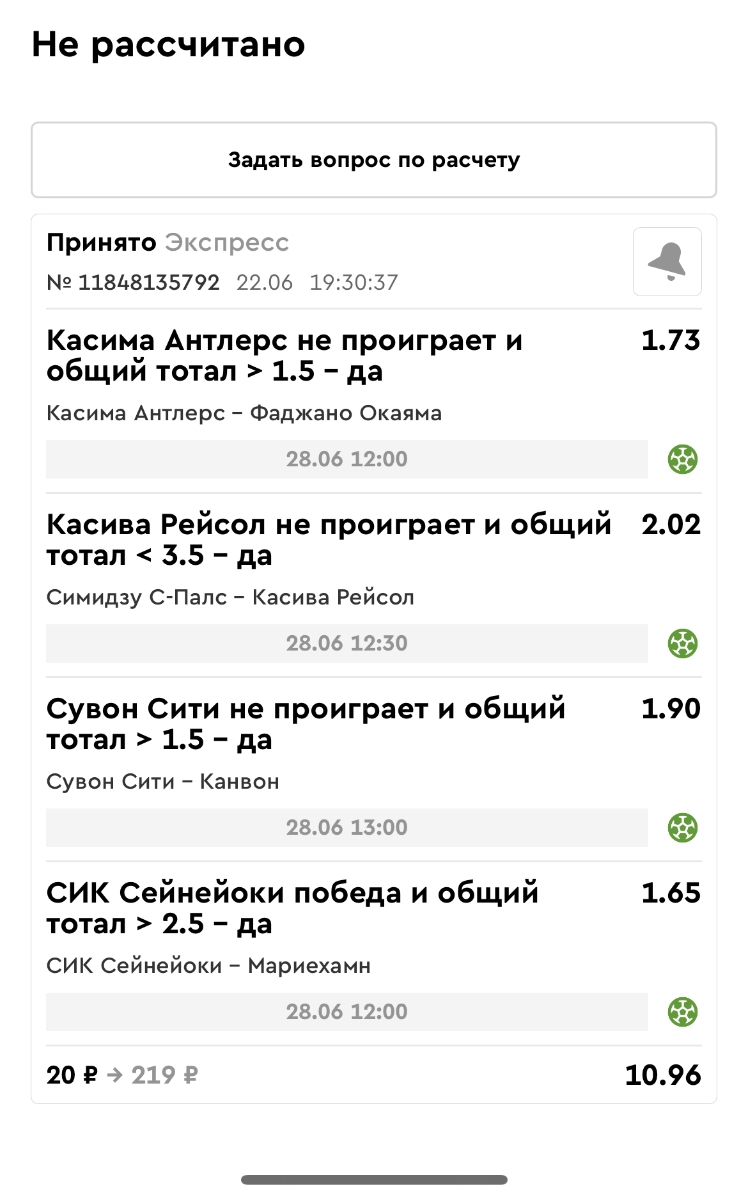Viewport: 748px width, 1200px height.
Task: Tap the 'Задать вопрос по расчету' button
Action: click(x=374, y=160)
